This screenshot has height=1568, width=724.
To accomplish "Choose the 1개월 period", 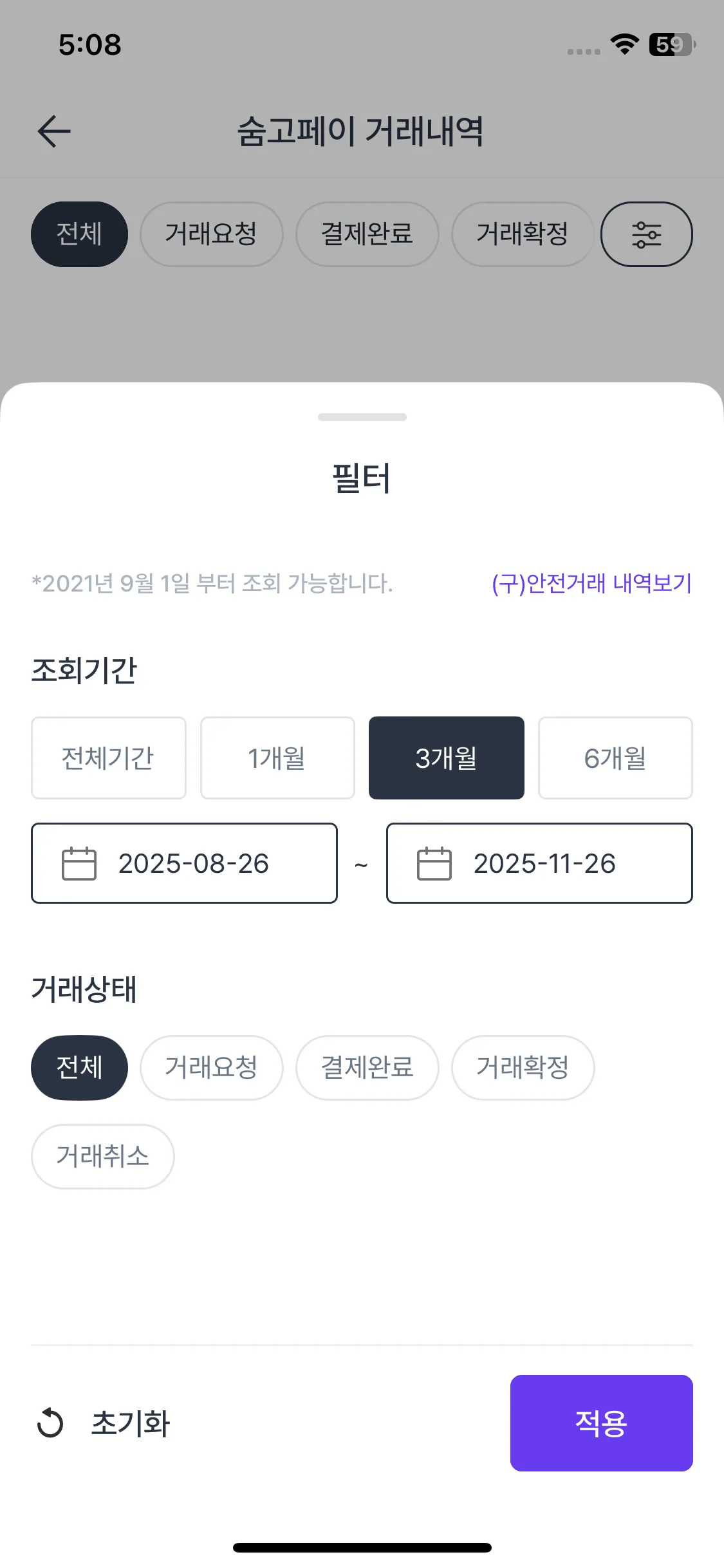I will [x=277, y=758].
